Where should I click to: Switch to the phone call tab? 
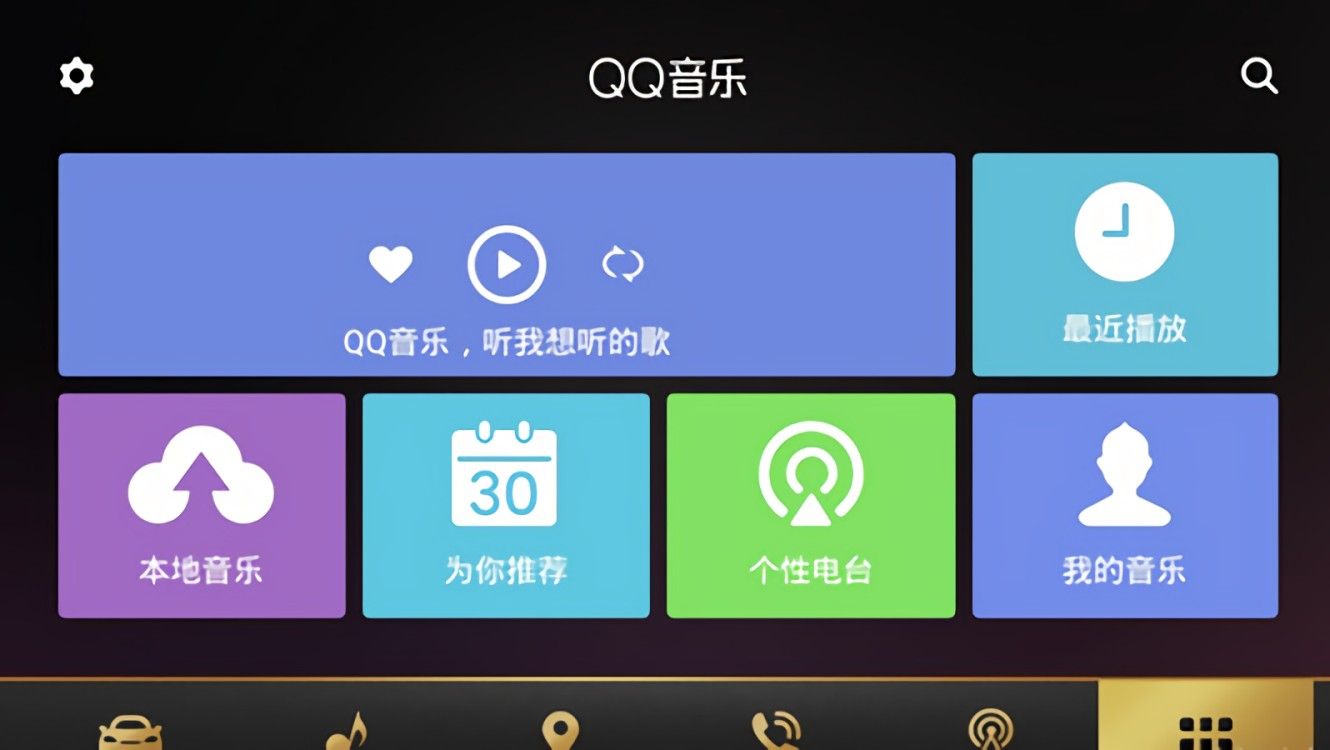(x=776, y=730)
